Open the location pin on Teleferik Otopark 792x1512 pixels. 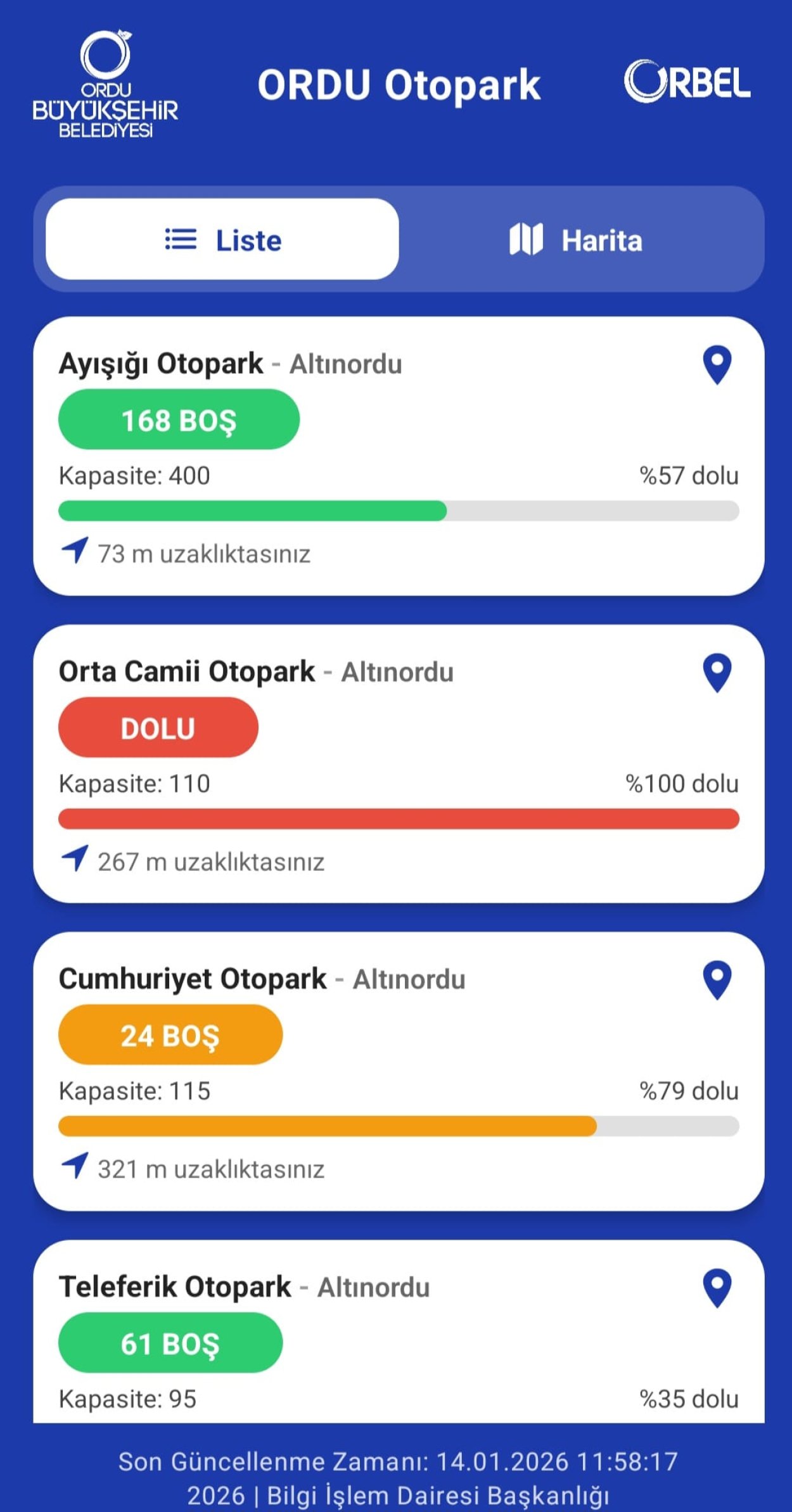pos(717,1287)
